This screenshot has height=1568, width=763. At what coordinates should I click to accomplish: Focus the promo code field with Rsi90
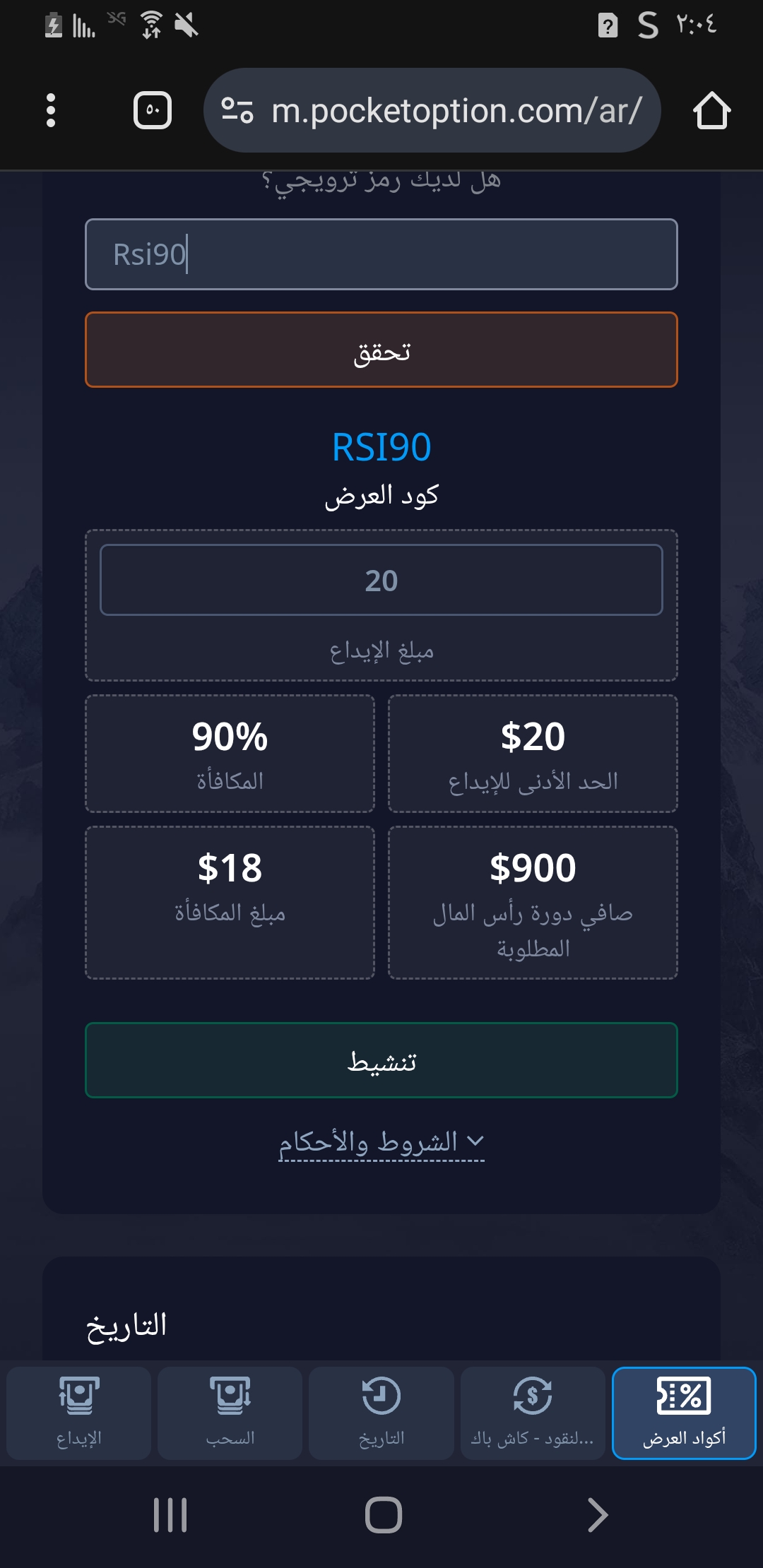(x=381, y=254)
